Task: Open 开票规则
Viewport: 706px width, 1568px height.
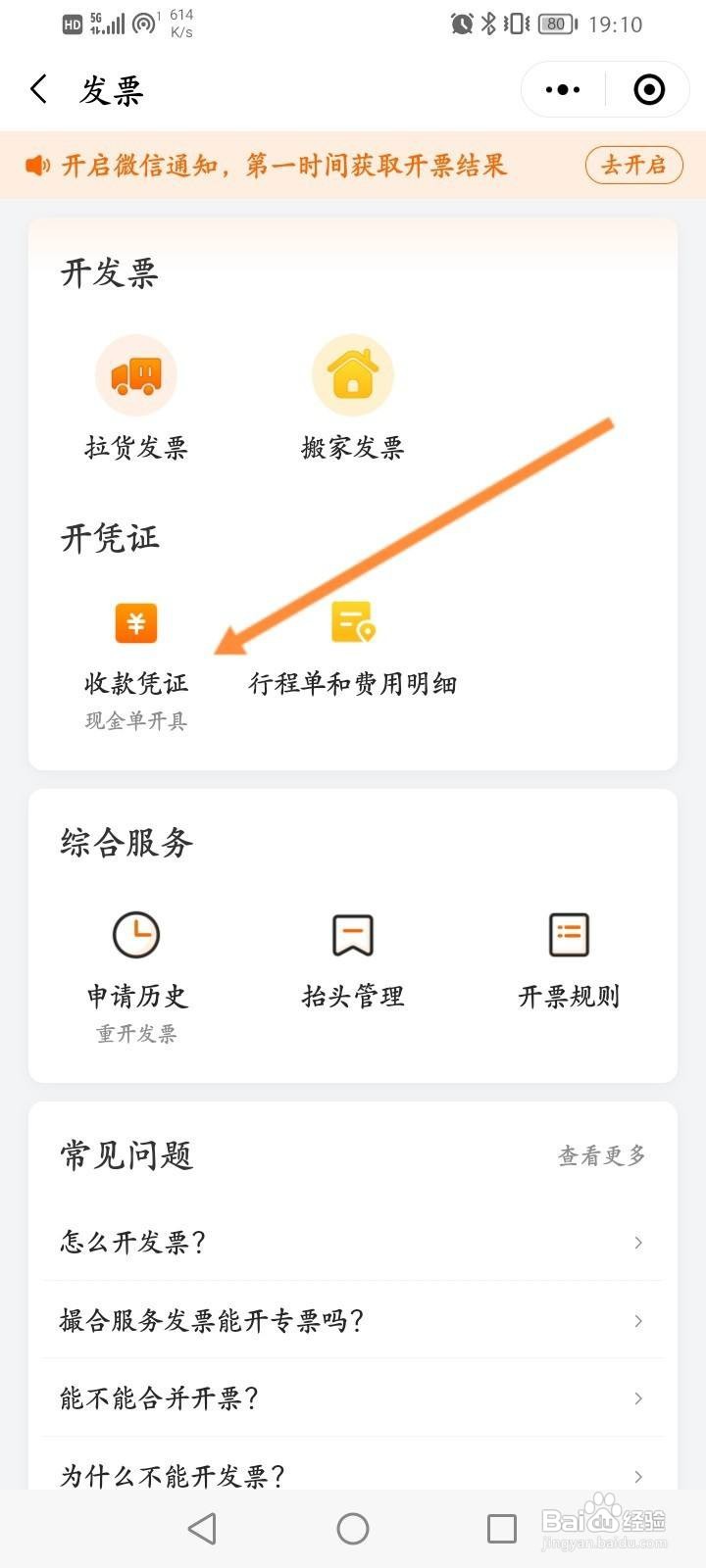Action: click(x=569, y=961)
